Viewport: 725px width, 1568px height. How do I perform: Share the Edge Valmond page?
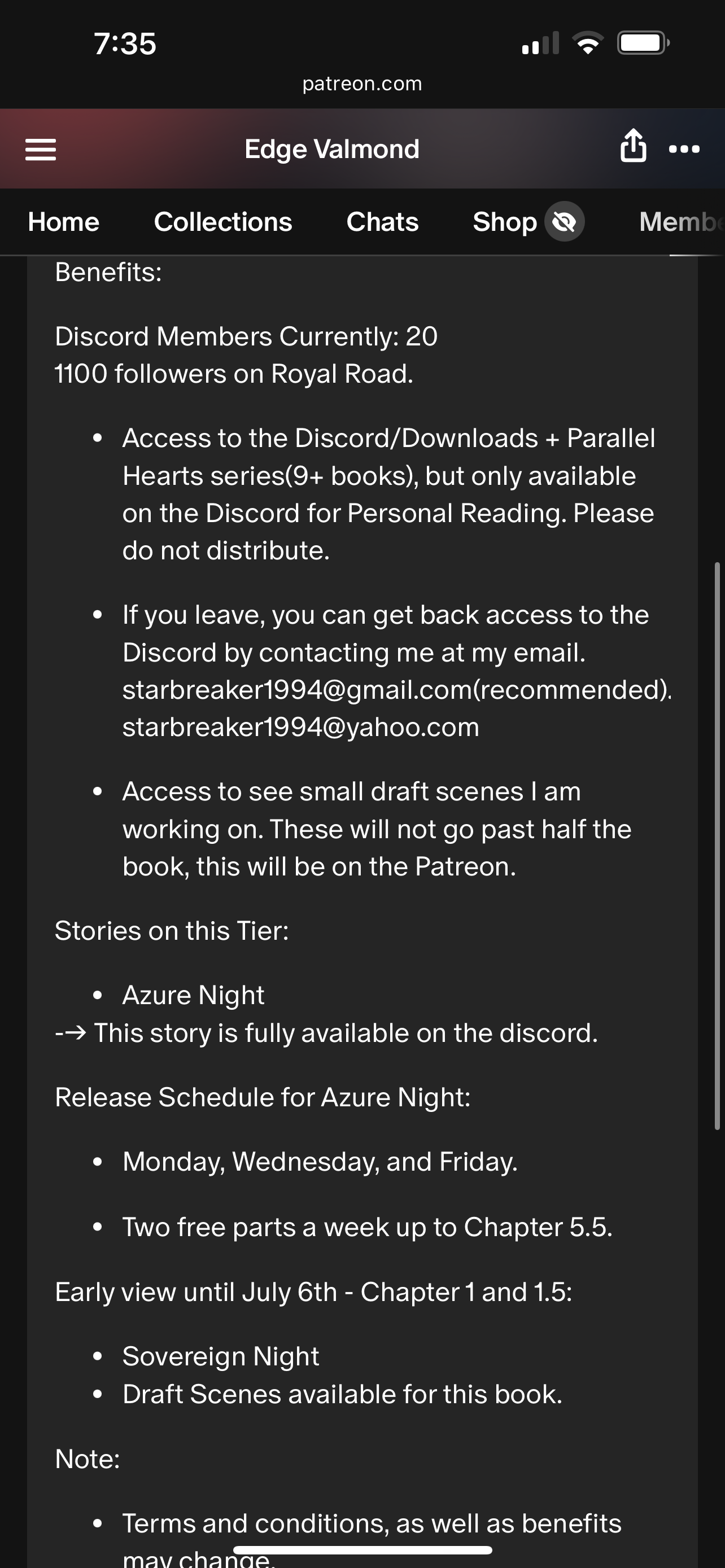(x=632, y=146)
